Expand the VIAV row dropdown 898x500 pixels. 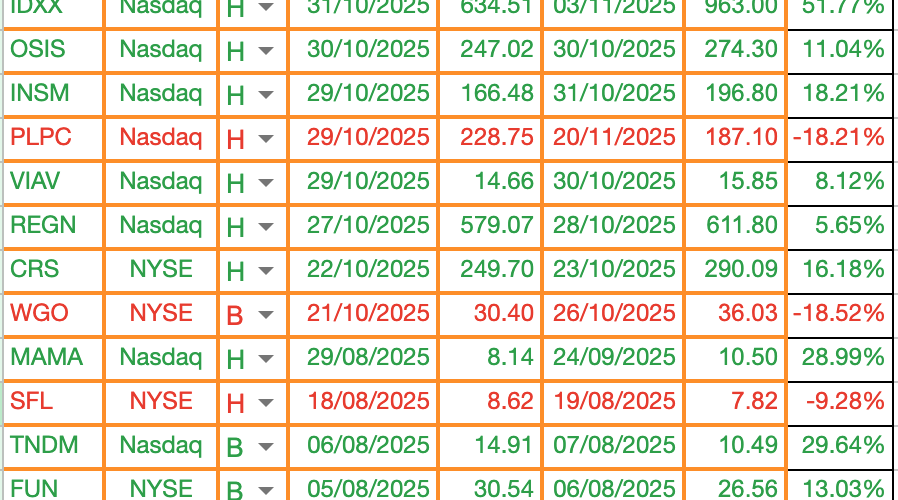tap(265, 183)
